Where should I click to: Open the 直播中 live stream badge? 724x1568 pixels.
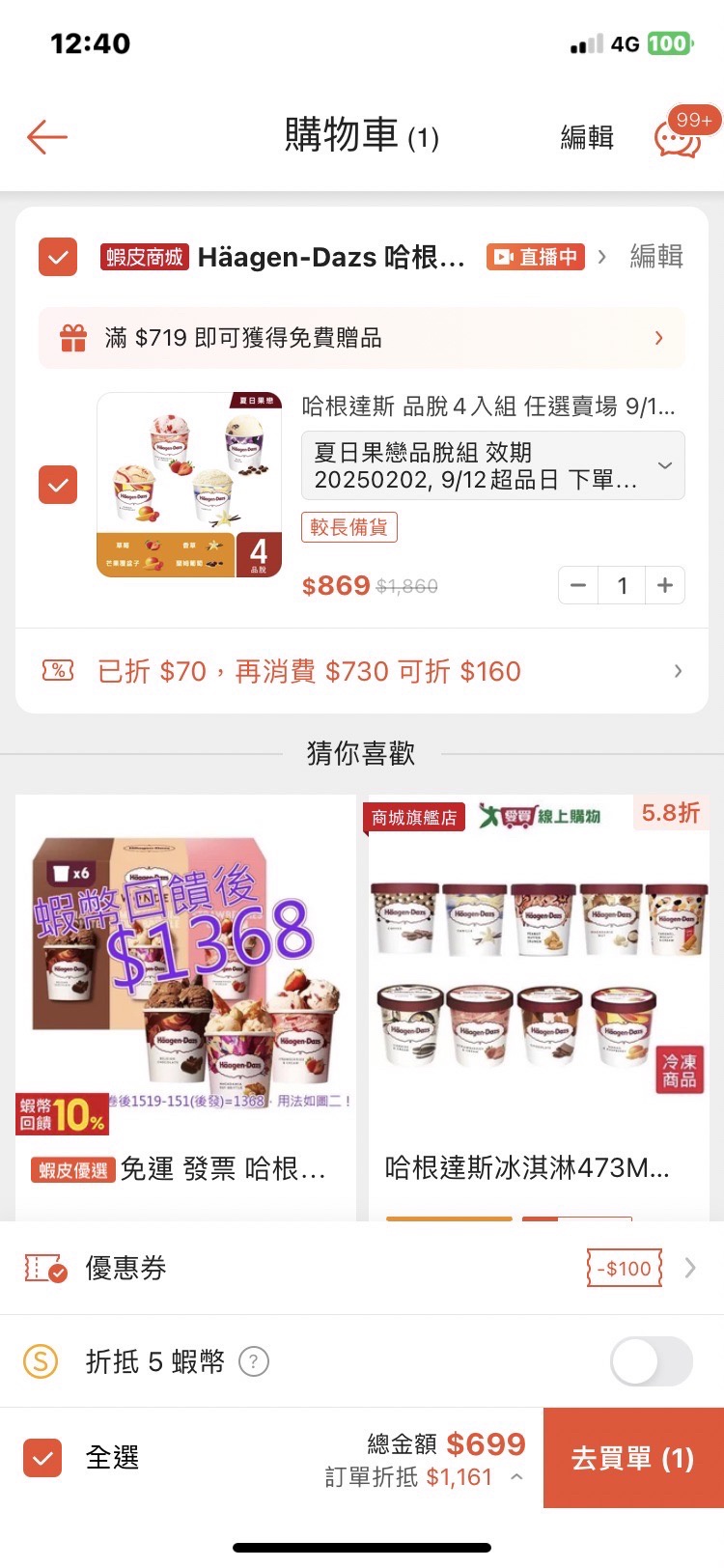click(536, 257)
